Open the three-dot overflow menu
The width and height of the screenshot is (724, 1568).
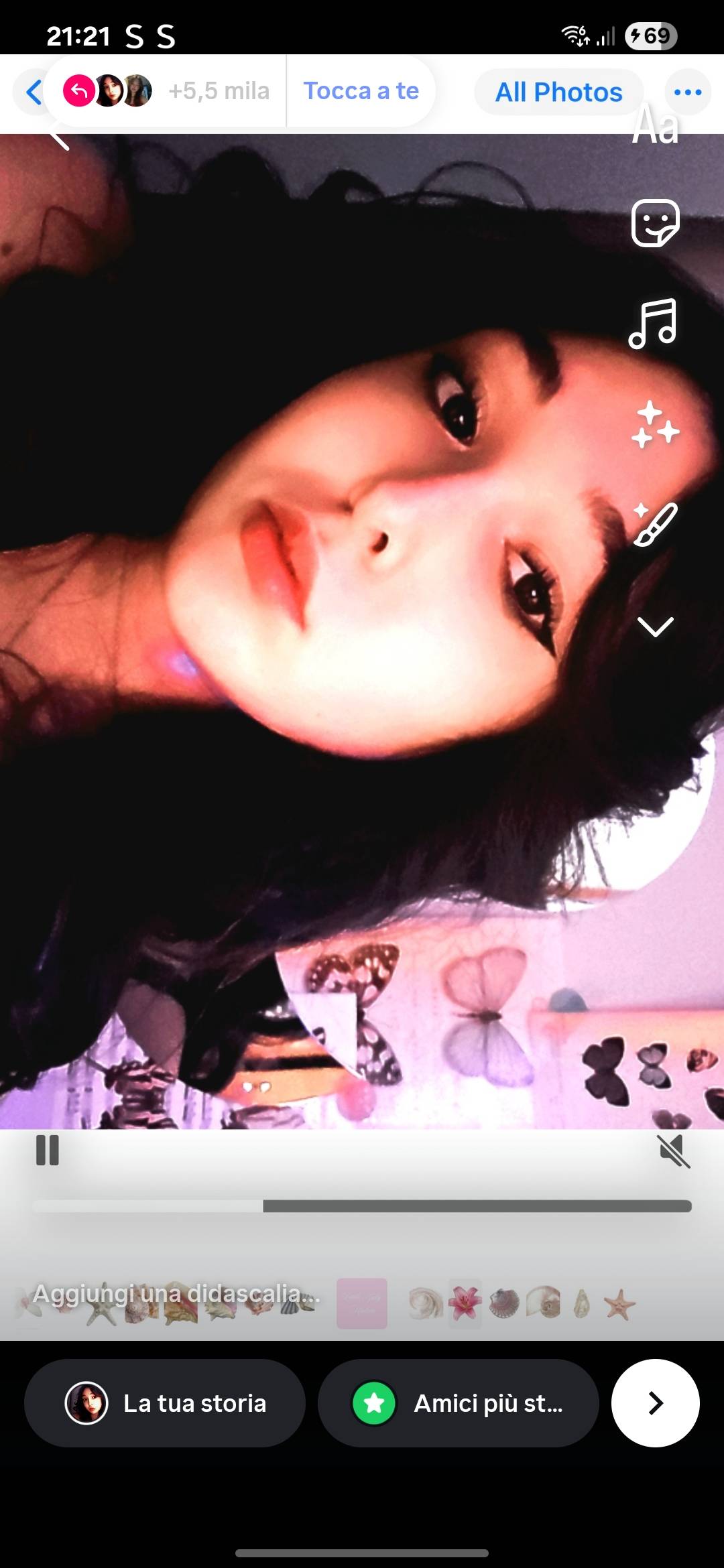click(688, 92)
